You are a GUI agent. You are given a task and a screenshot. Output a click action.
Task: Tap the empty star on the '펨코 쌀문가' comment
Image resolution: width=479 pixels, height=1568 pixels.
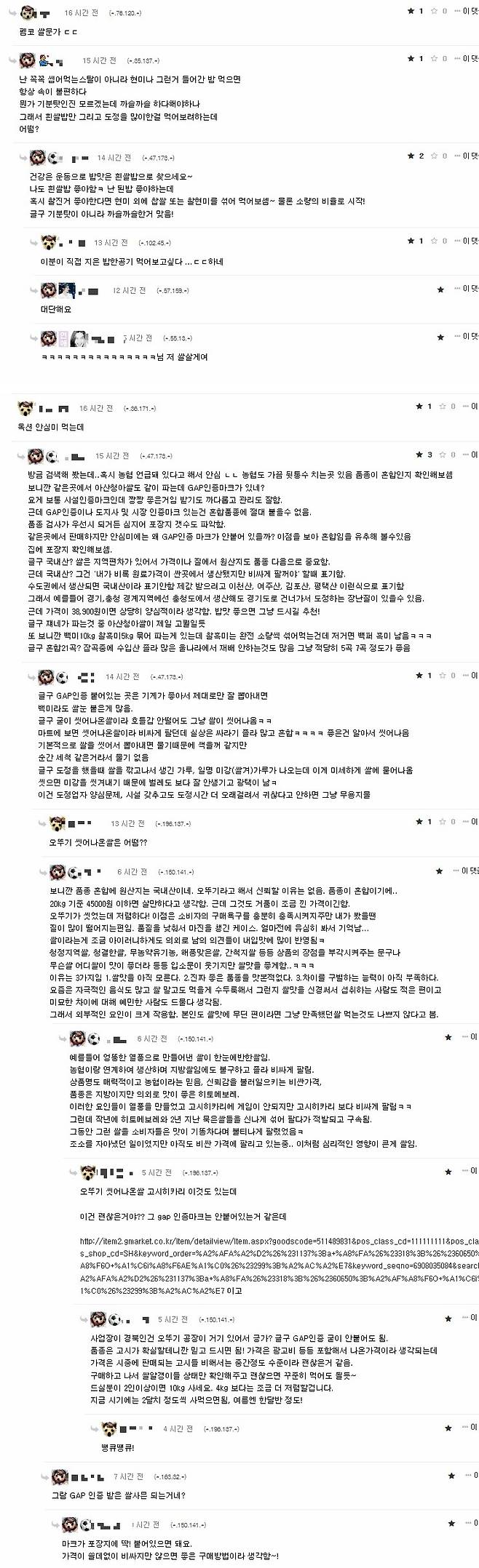pos(434,11)
